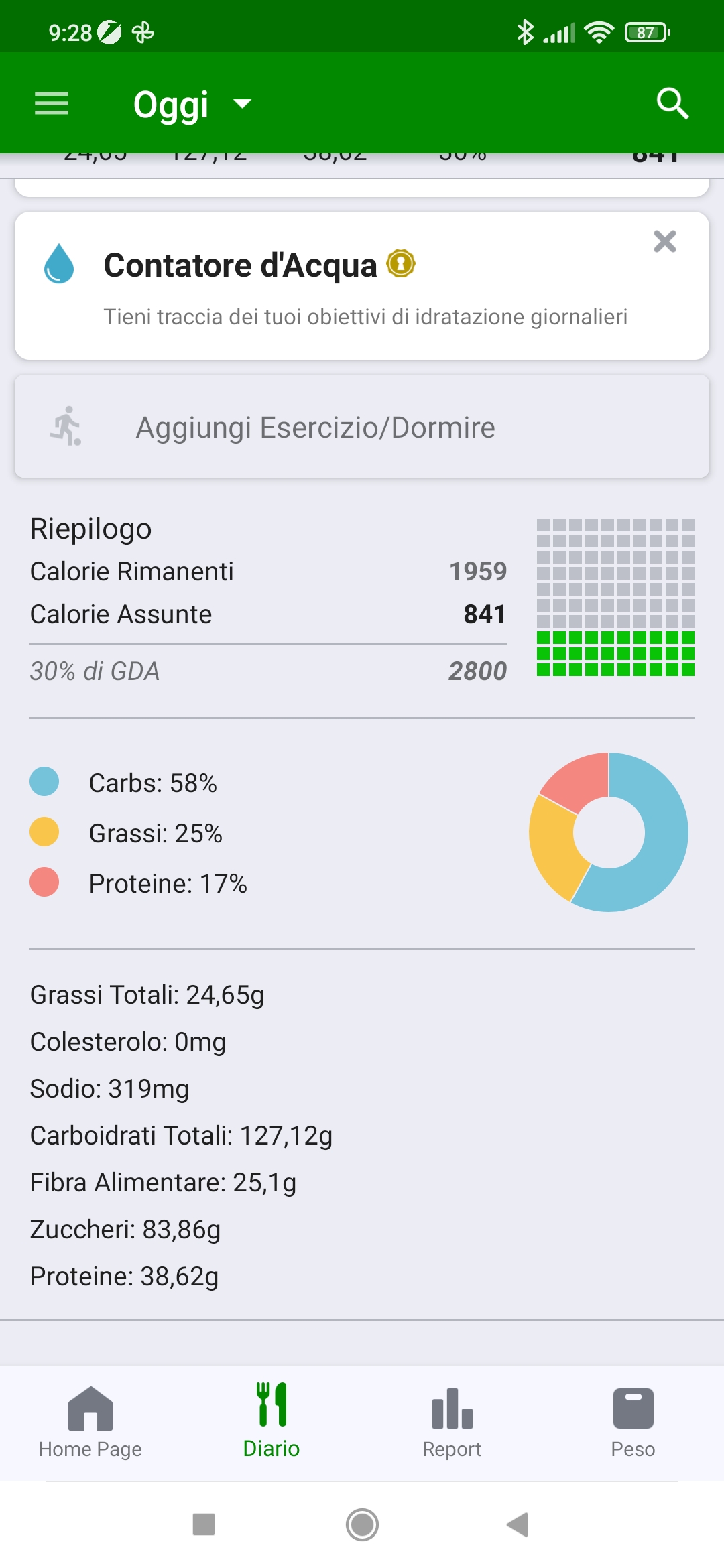Viewport: 724px width, 1568px height.
Task: Open the hamburger navigation menu
Action: pos(52,104)
